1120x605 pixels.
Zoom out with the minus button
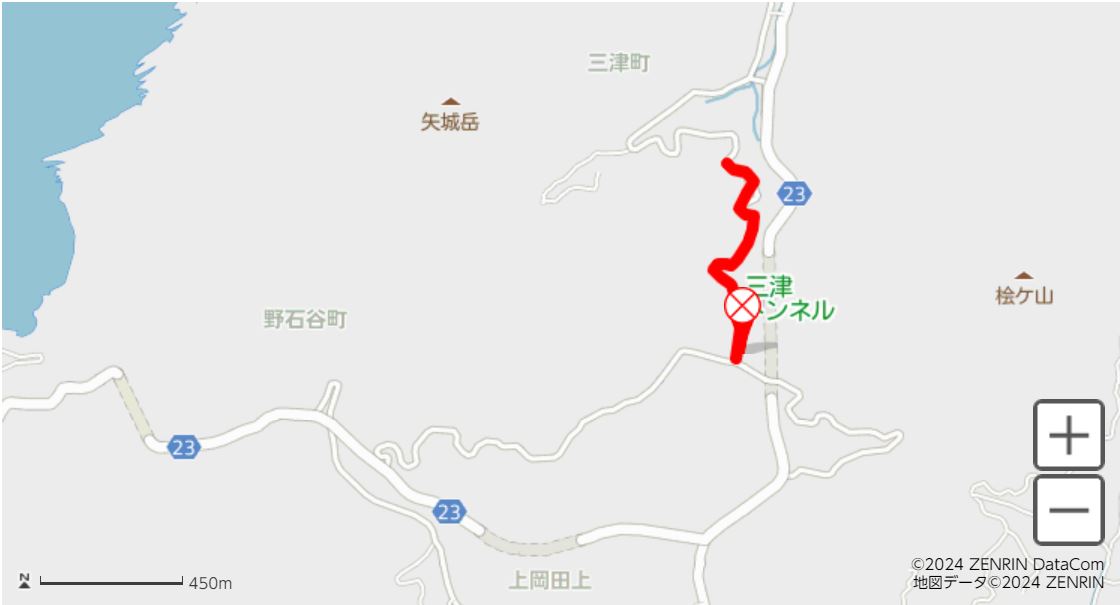pyautogui.click(x=1068, y=510)
